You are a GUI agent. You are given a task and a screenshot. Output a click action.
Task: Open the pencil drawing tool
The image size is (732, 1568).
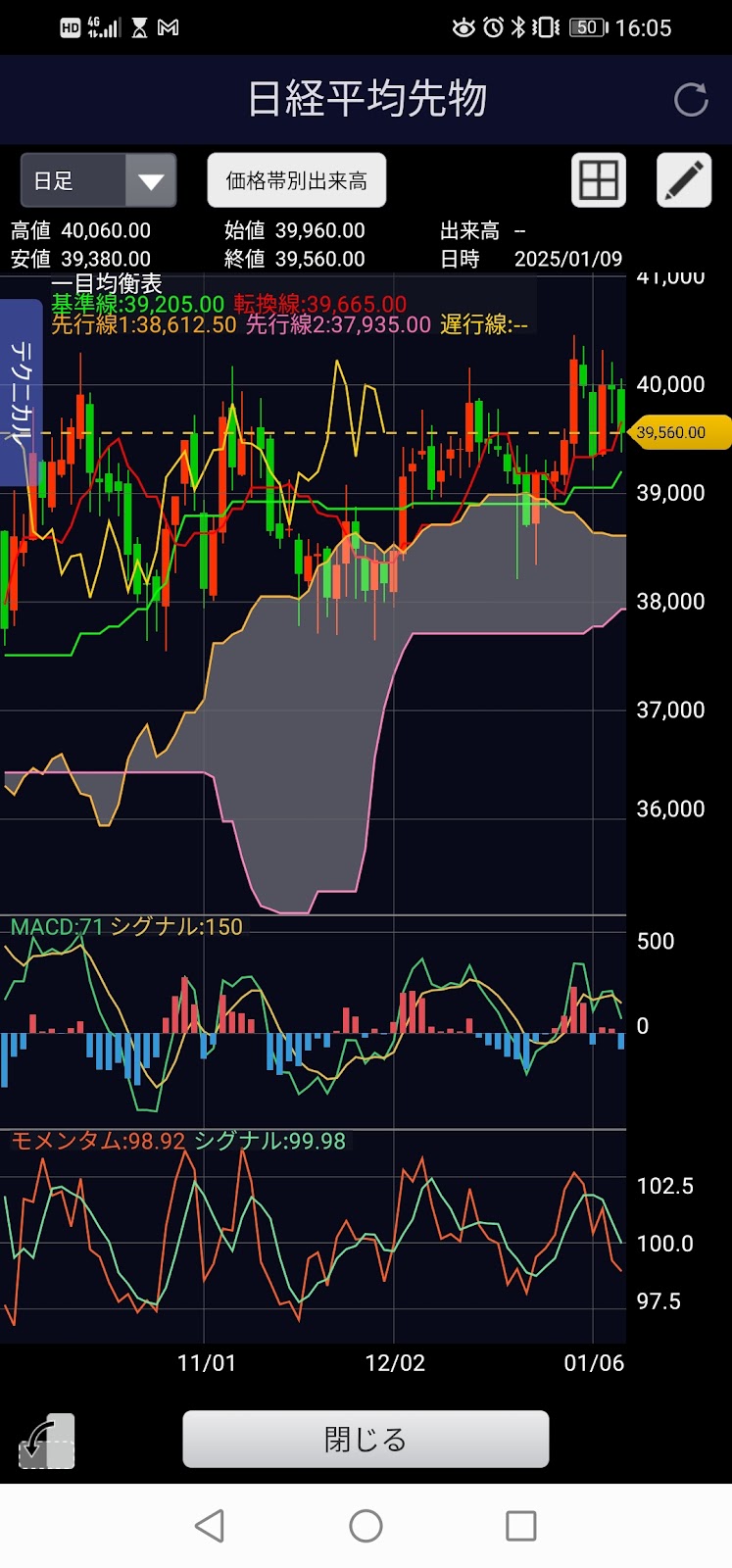[x=683, y=180]
